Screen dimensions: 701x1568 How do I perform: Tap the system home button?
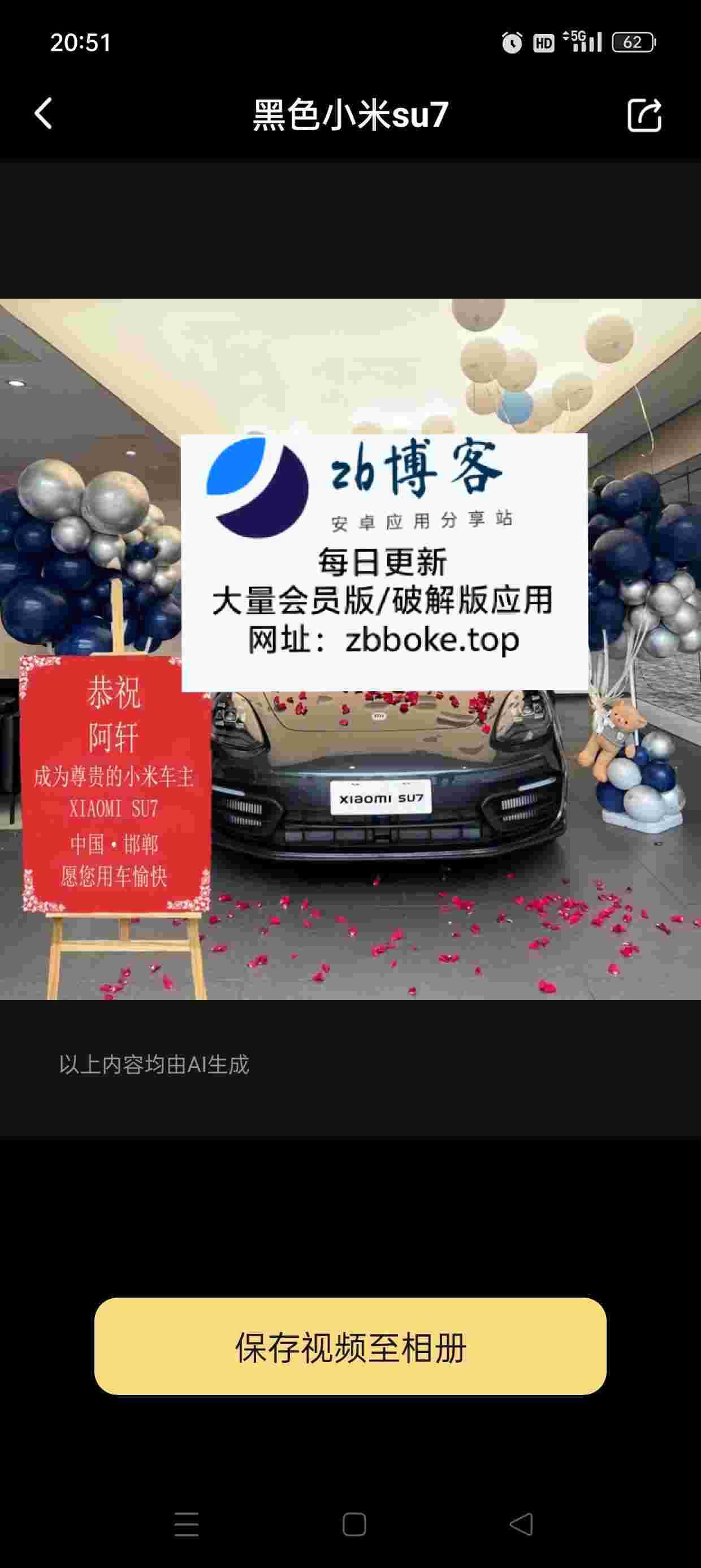coord(354,1525)
